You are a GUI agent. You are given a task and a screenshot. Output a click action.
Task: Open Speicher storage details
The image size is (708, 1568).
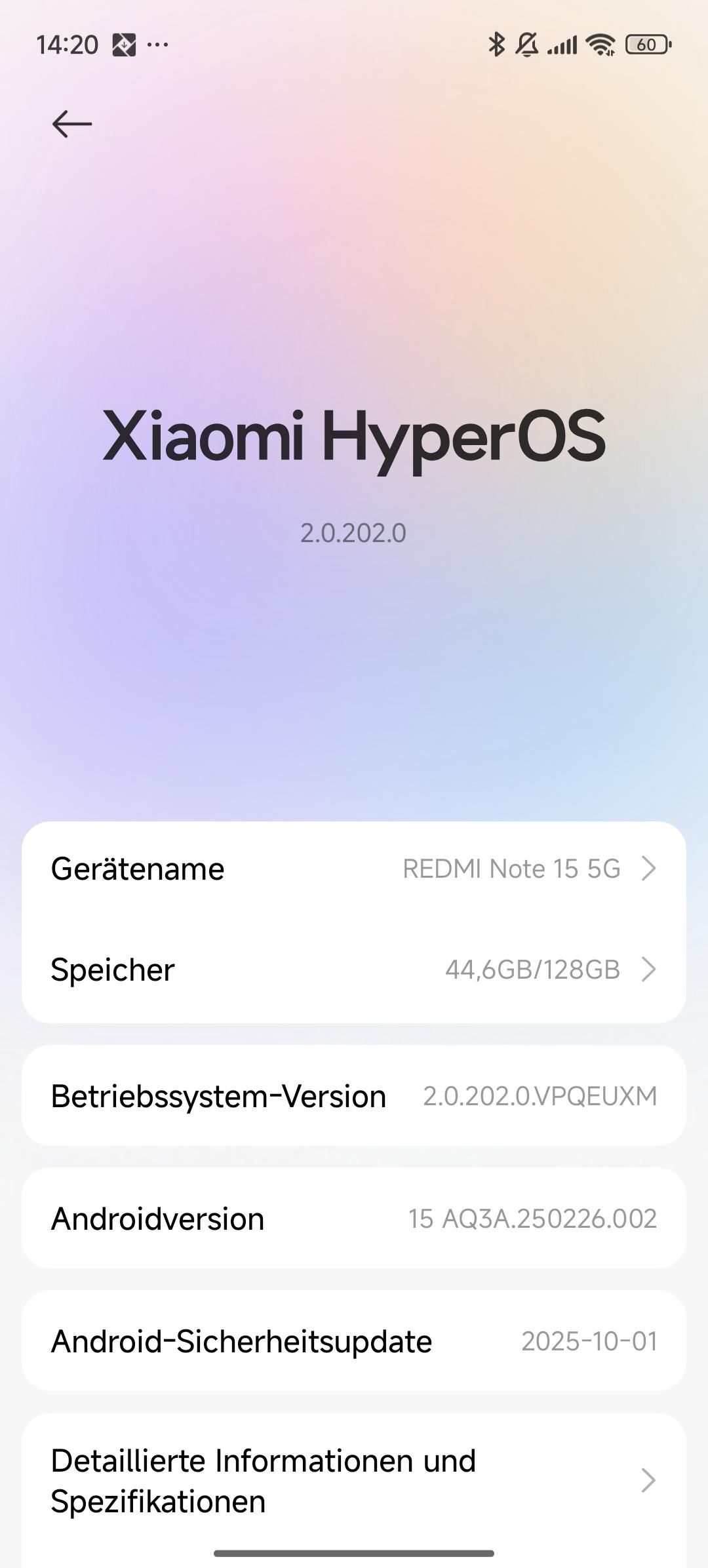point(354,970)
